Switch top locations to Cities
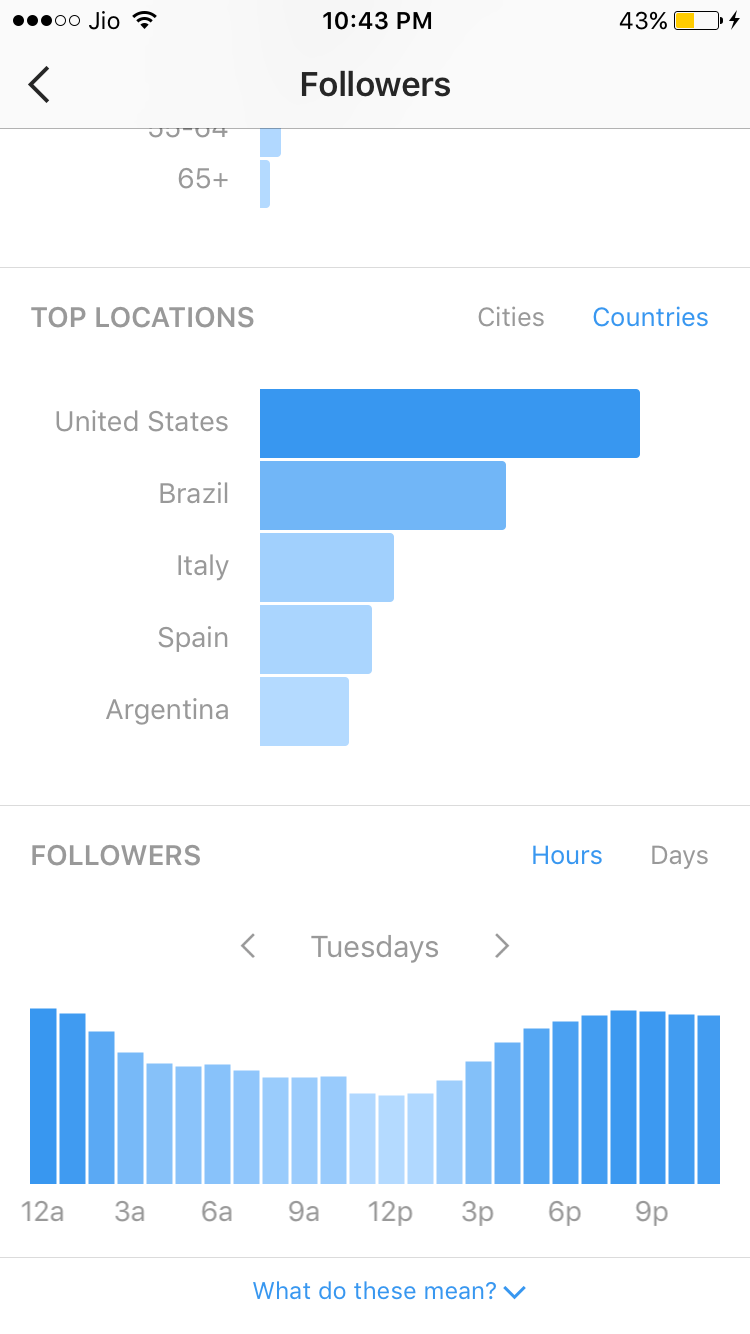Screen dimensions: 750x1334 pyautogui.click(x=511, y=317)
